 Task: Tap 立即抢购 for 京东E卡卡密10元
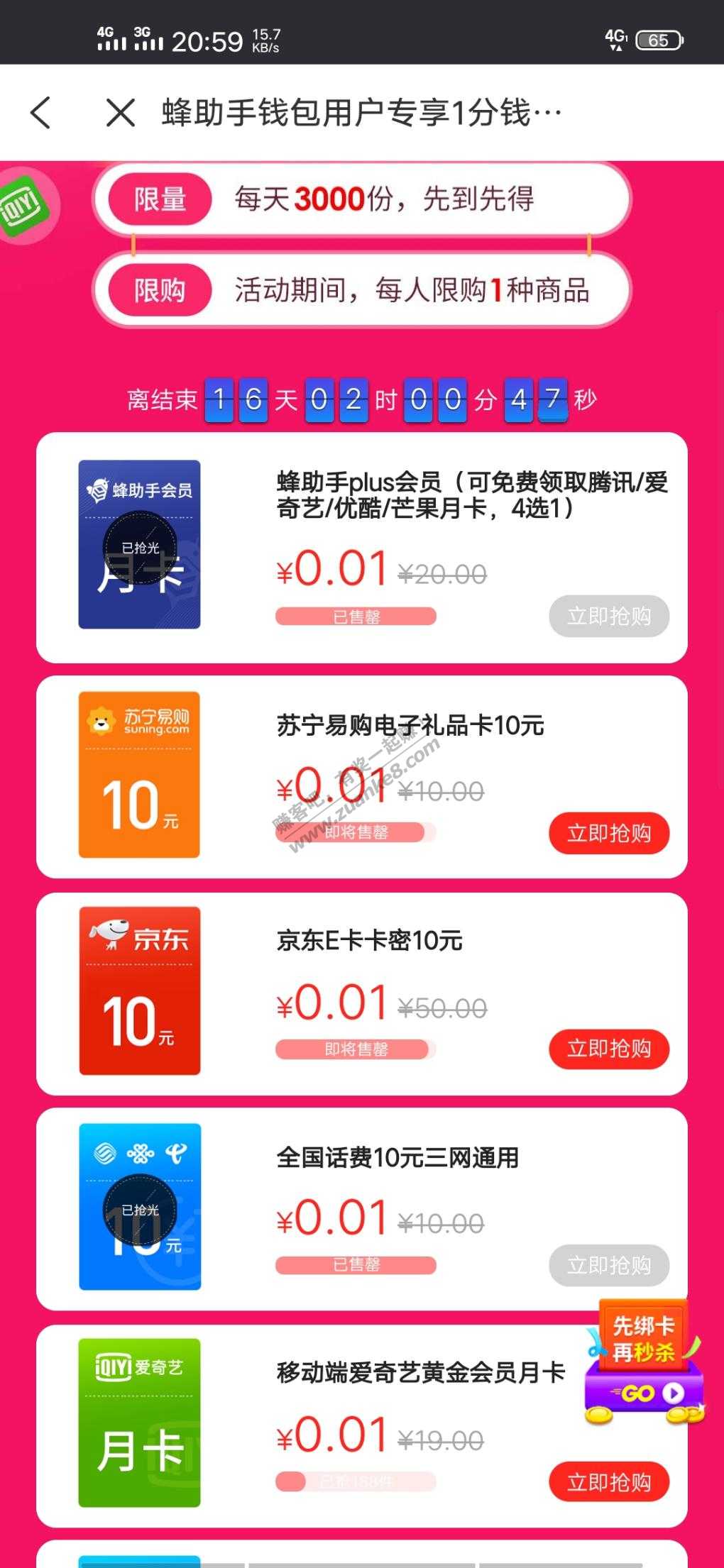[x=608, y=1049]
